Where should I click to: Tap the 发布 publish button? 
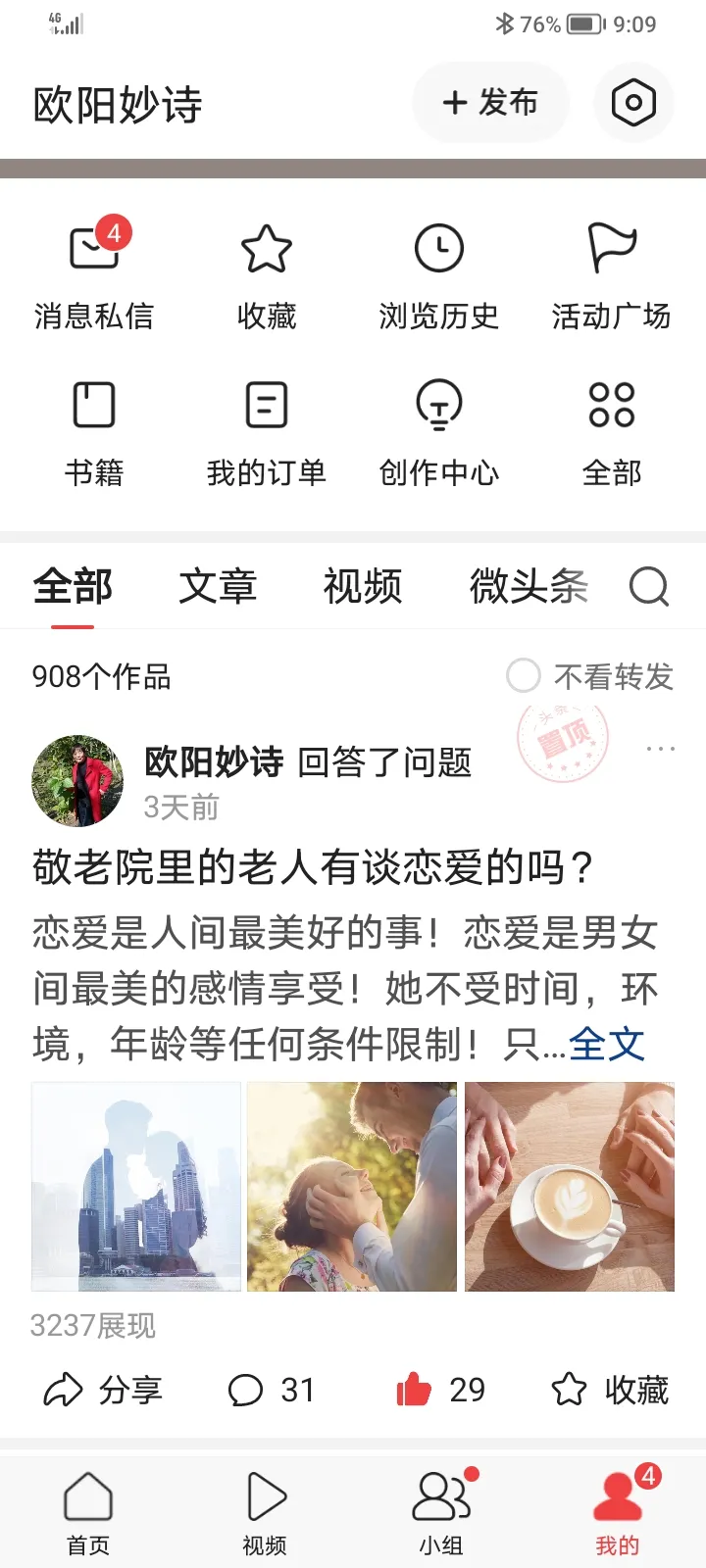490,103
